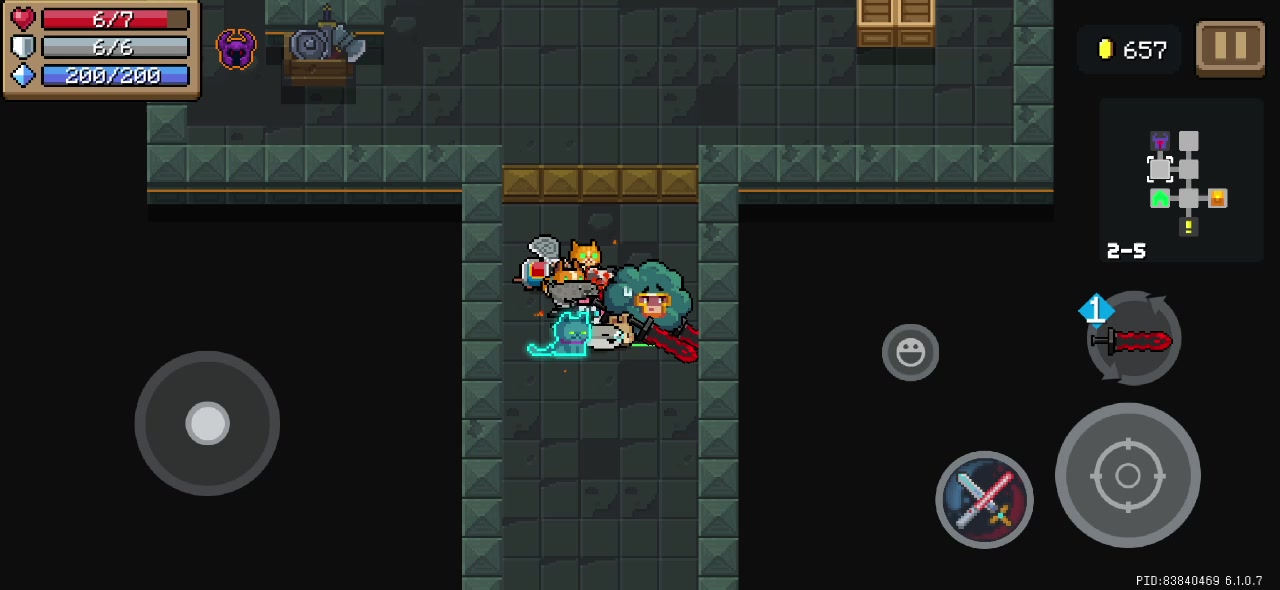Image resolution: width=1280 pixels, height=590 pixels.
Task: Expand the dungeon minimap
Action: (1181, 182)
